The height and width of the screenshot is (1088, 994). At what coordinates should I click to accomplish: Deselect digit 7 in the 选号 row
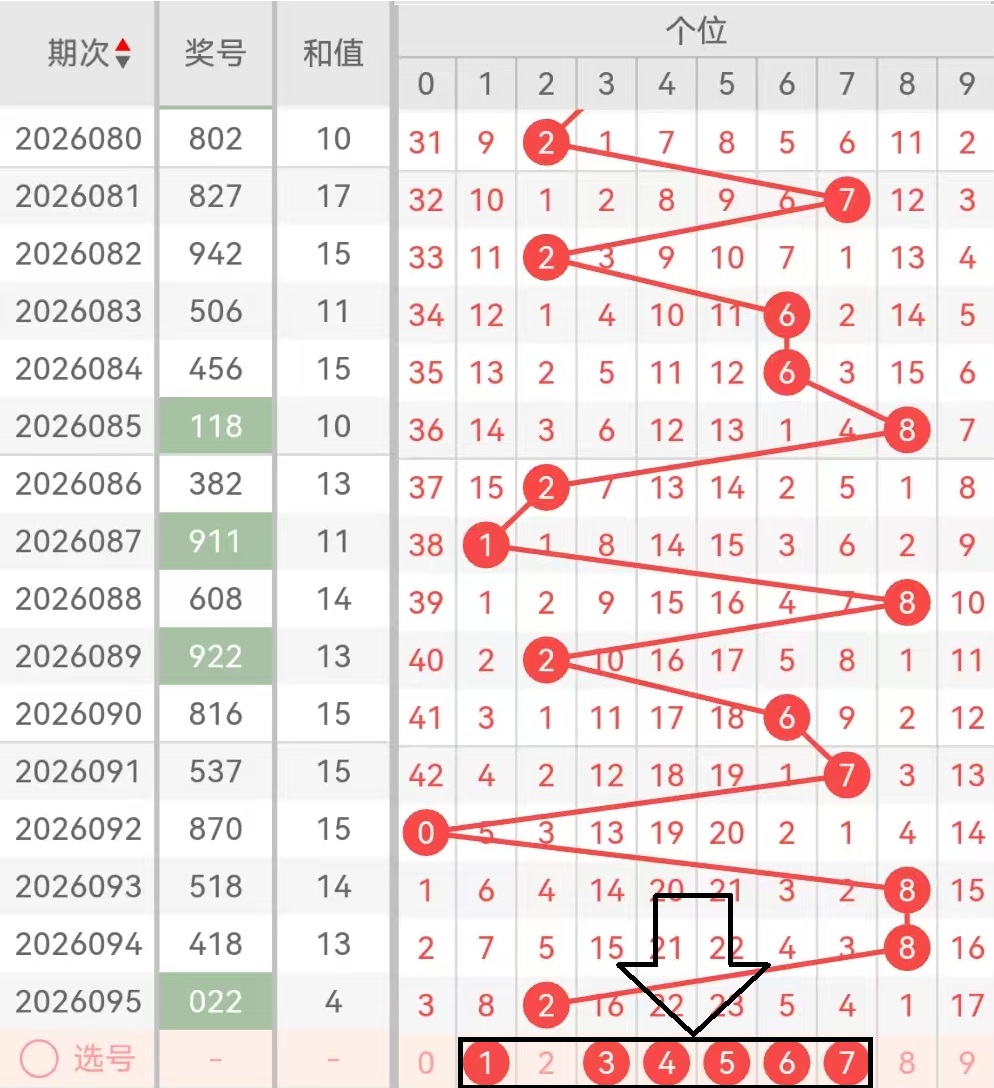click(x=846, y=1062)
